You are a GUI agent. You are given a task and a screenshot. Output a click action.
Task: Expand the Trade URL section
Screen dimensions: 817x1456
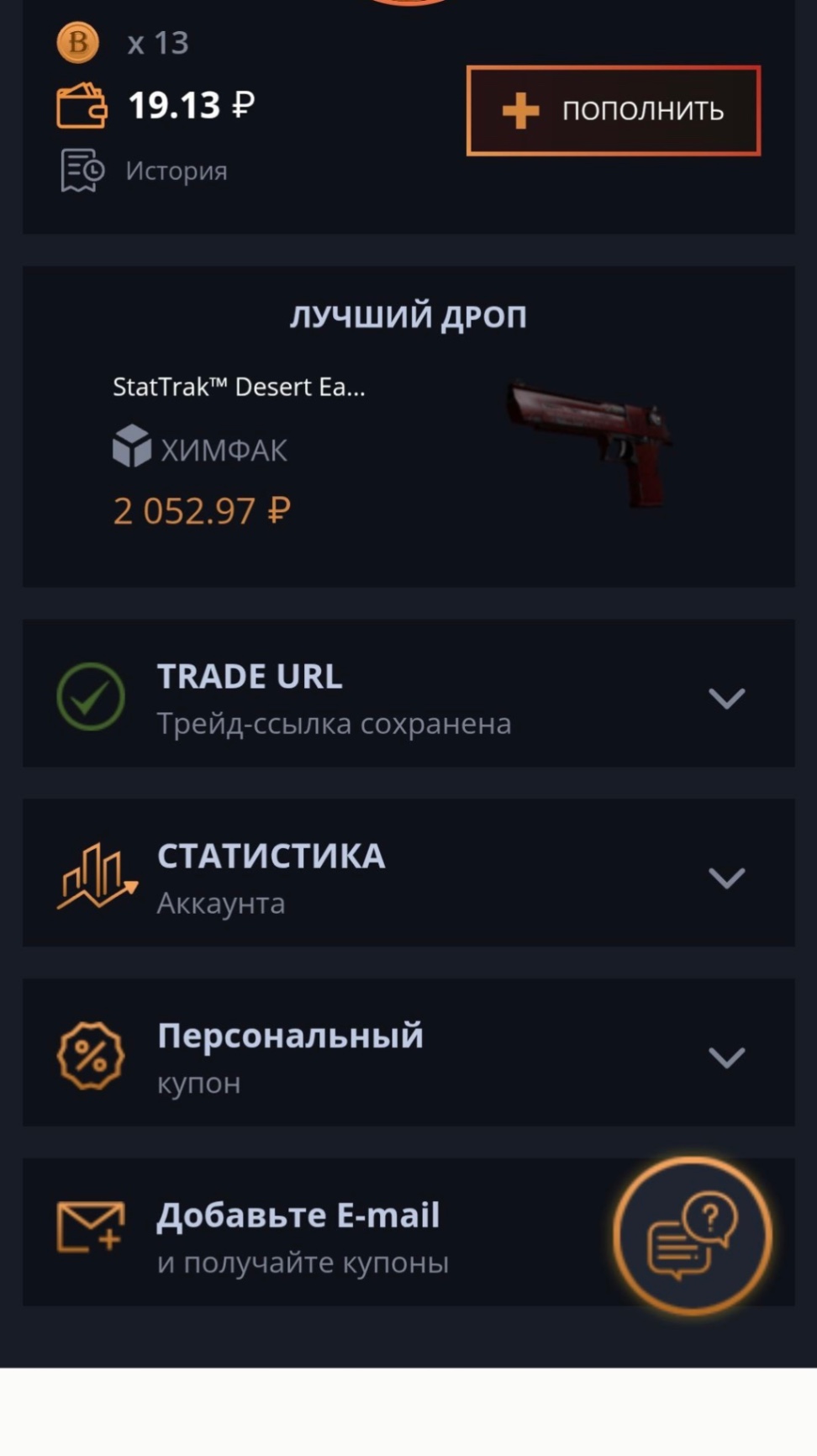726,698
